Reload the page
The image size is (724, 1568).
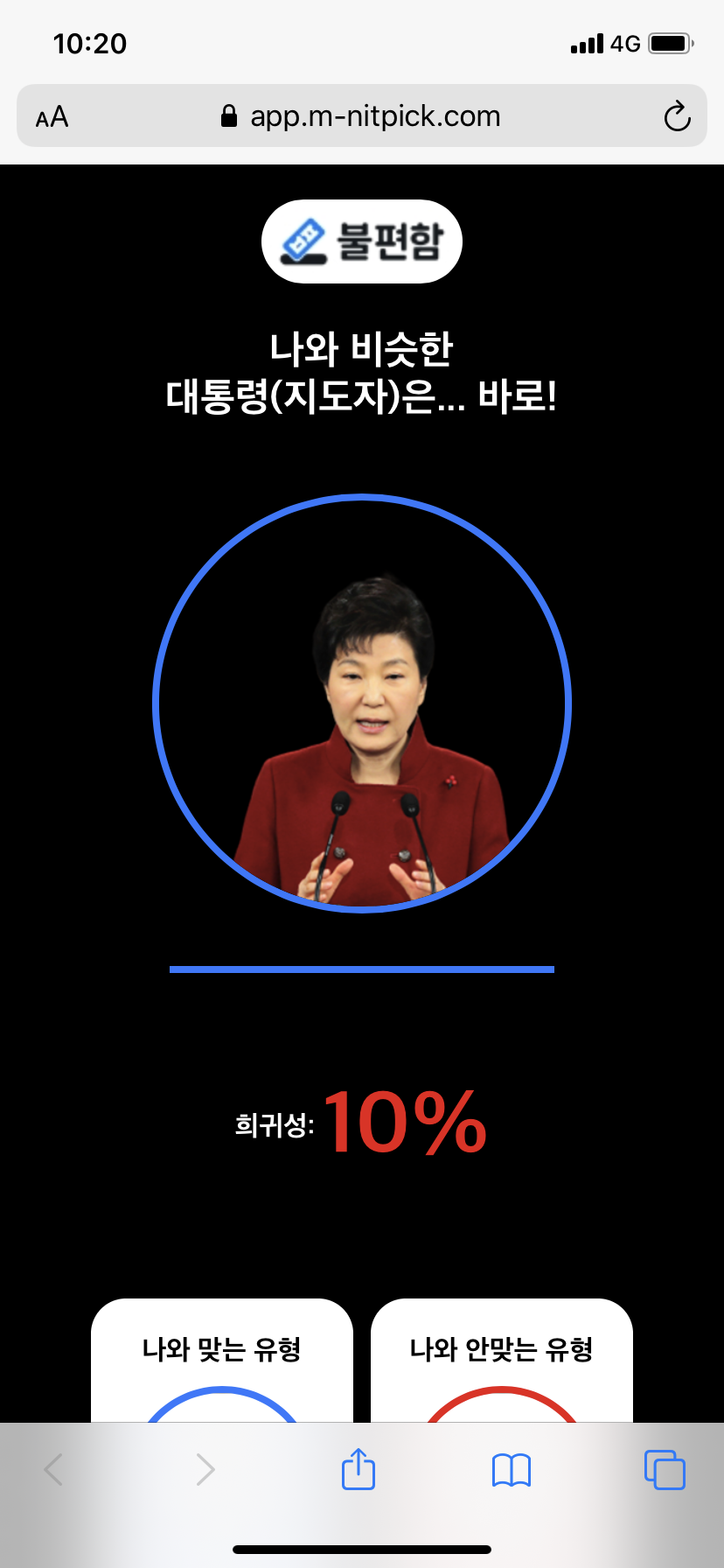[x=676, y=116]
